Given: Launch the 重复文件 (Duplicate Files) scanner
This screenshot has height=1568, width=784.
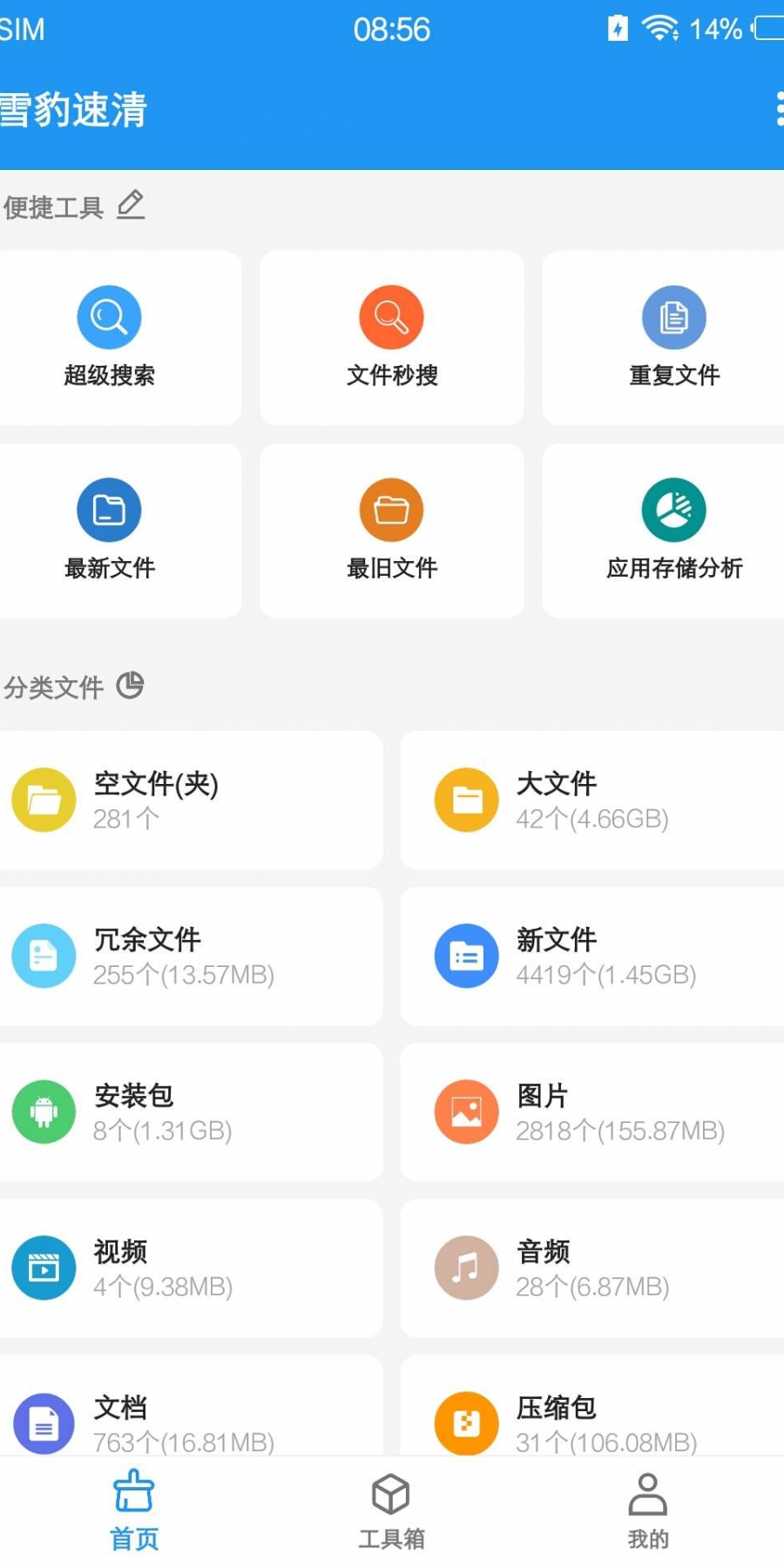Looking at the screenshot, I should (673, 340).
